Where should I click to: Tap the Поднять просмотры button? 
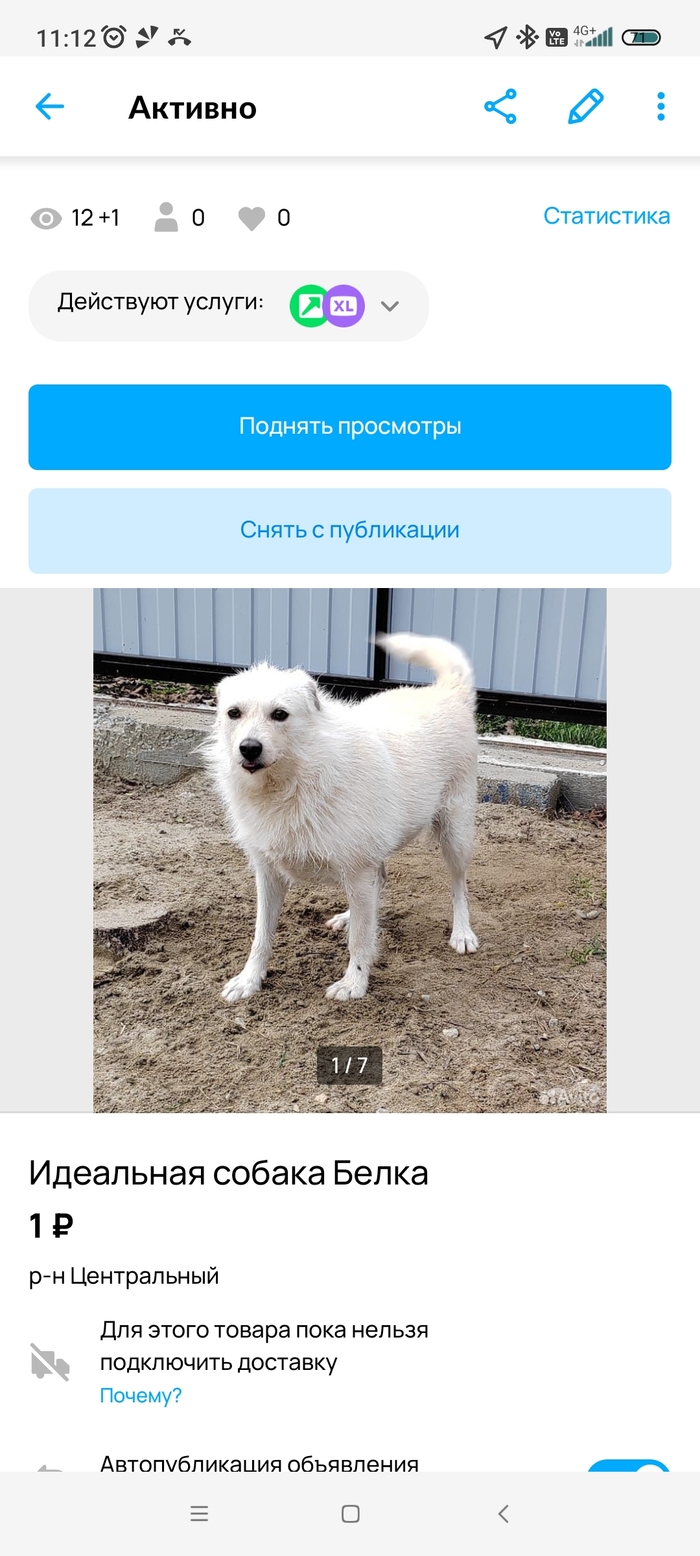(x=349, y=427)
